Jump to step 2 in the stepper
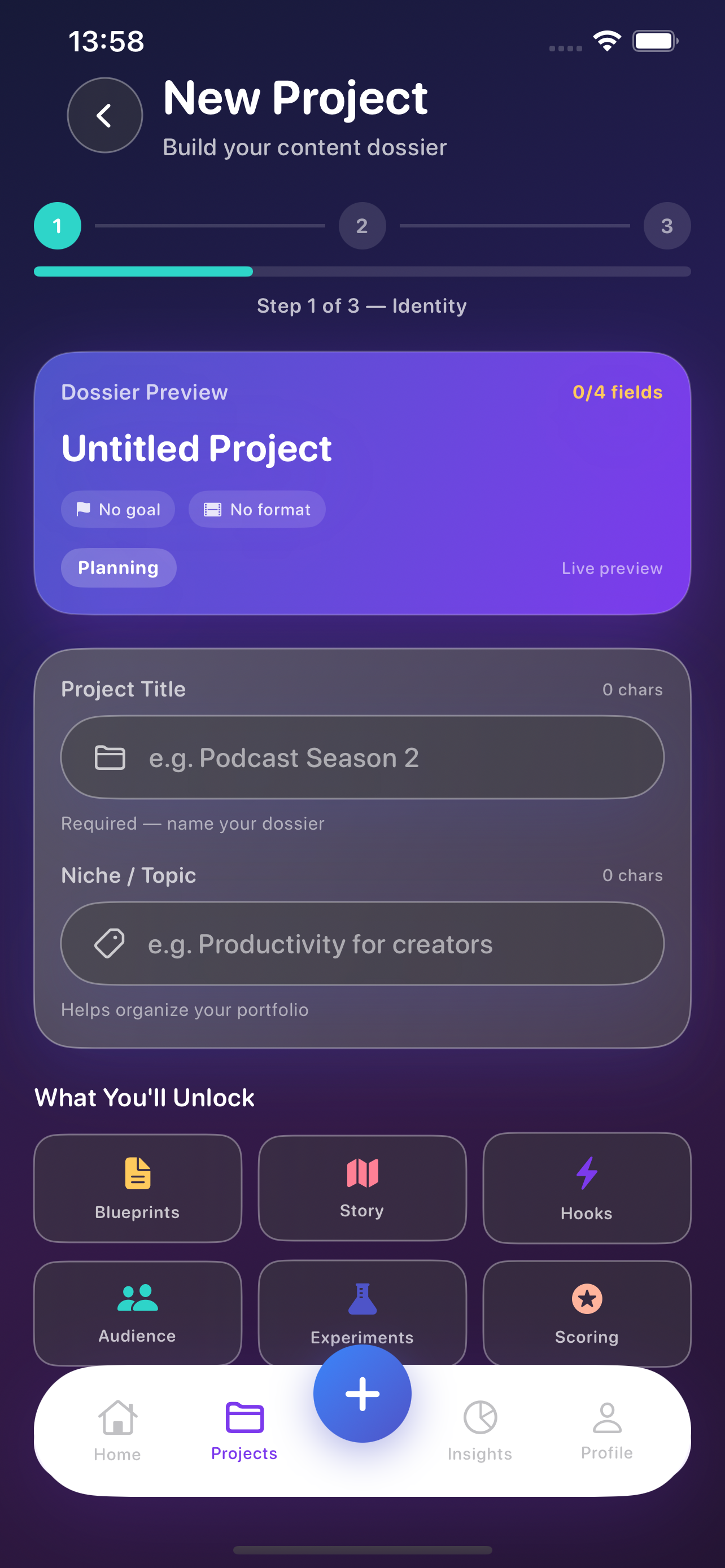Screen dimensions: 725x1568 point(362,226)
